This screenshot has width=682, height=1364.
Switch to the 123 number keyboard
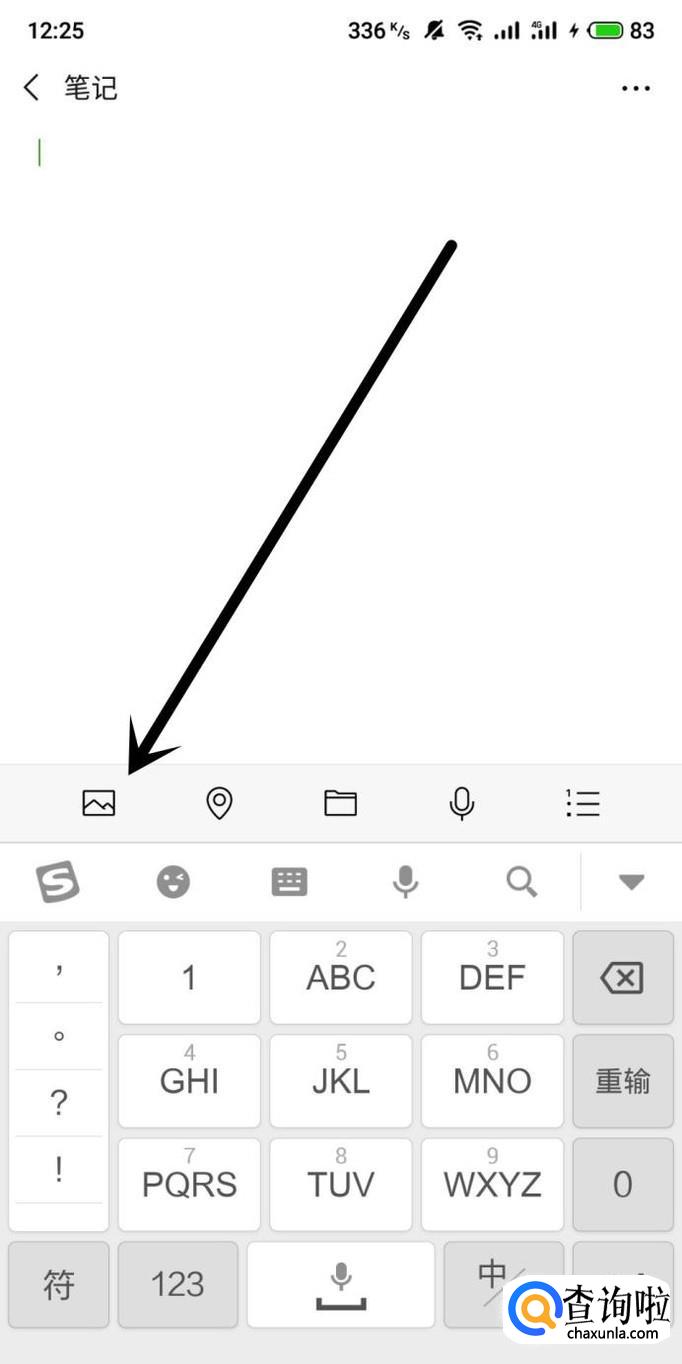(178, 1285)
